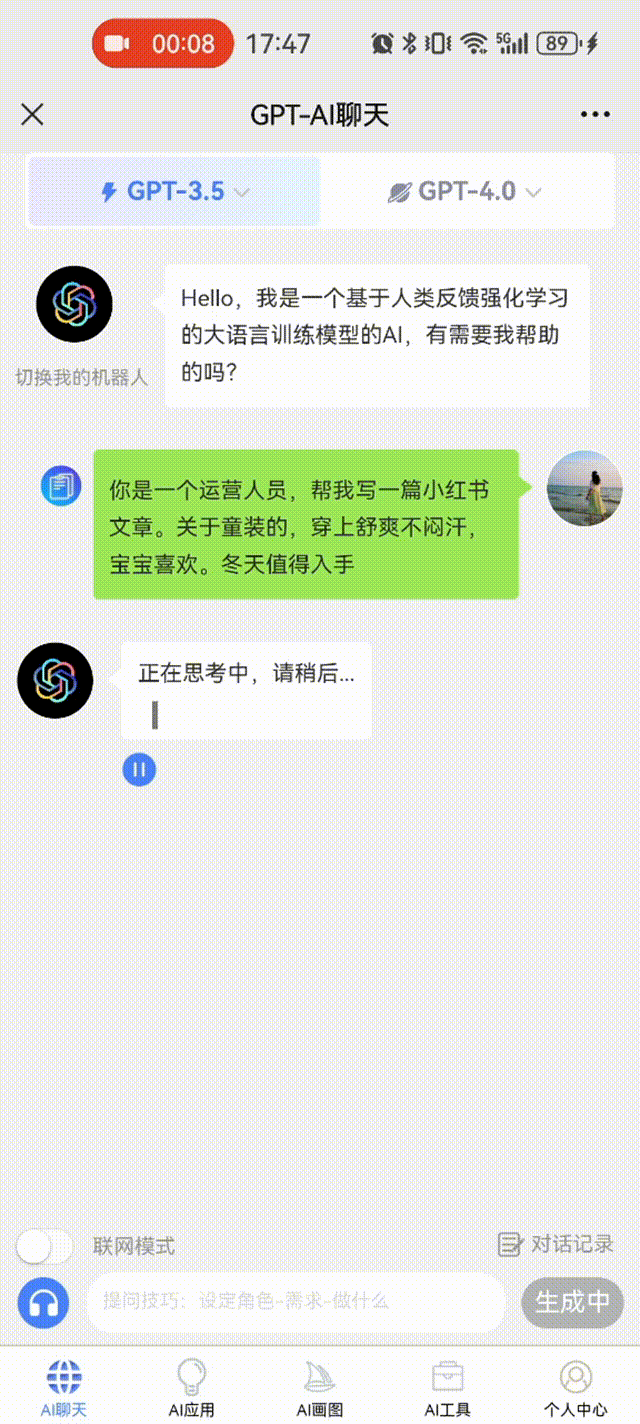
Task: Close the GPT-AI聊天 page
Action: (x=32, y=115)
